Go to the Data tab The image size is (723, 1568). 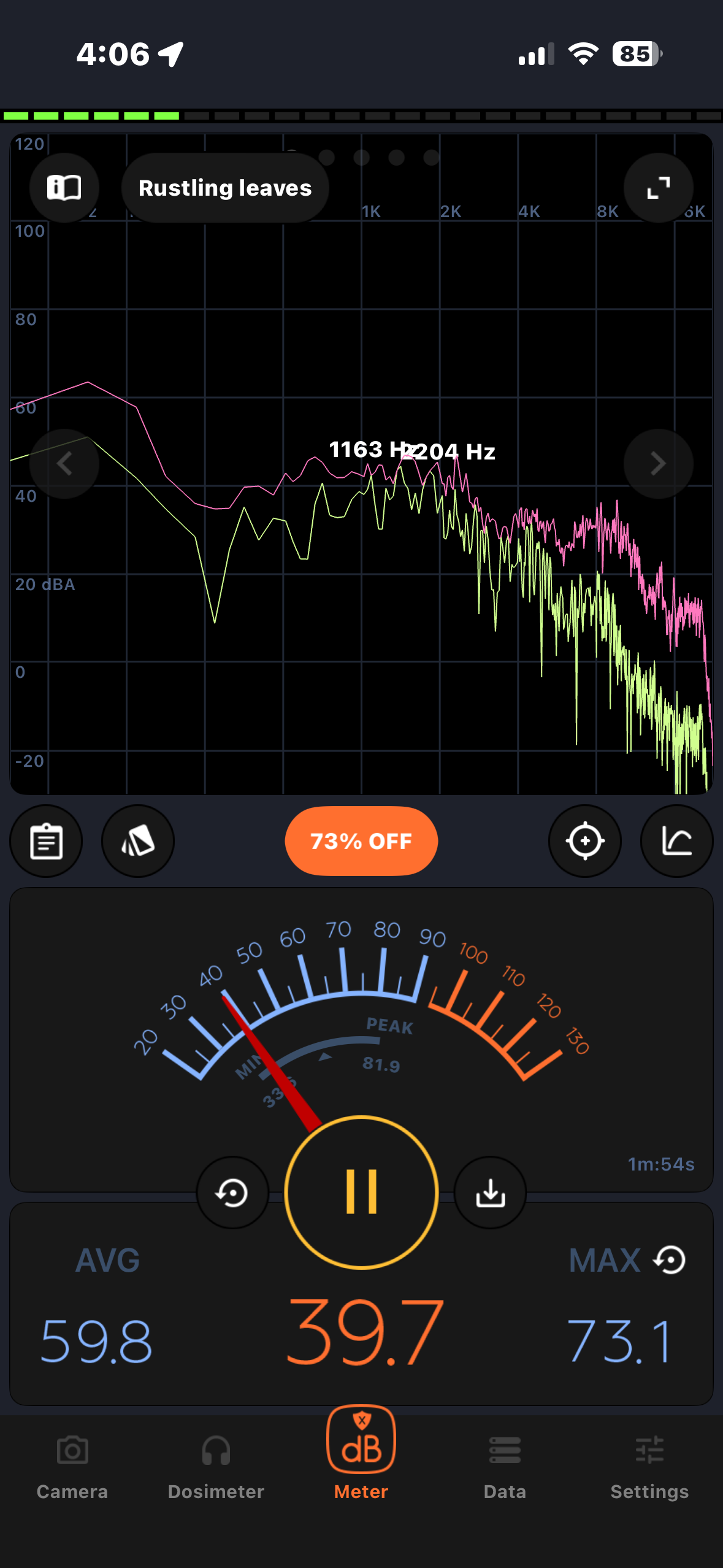coord(505,1467)
